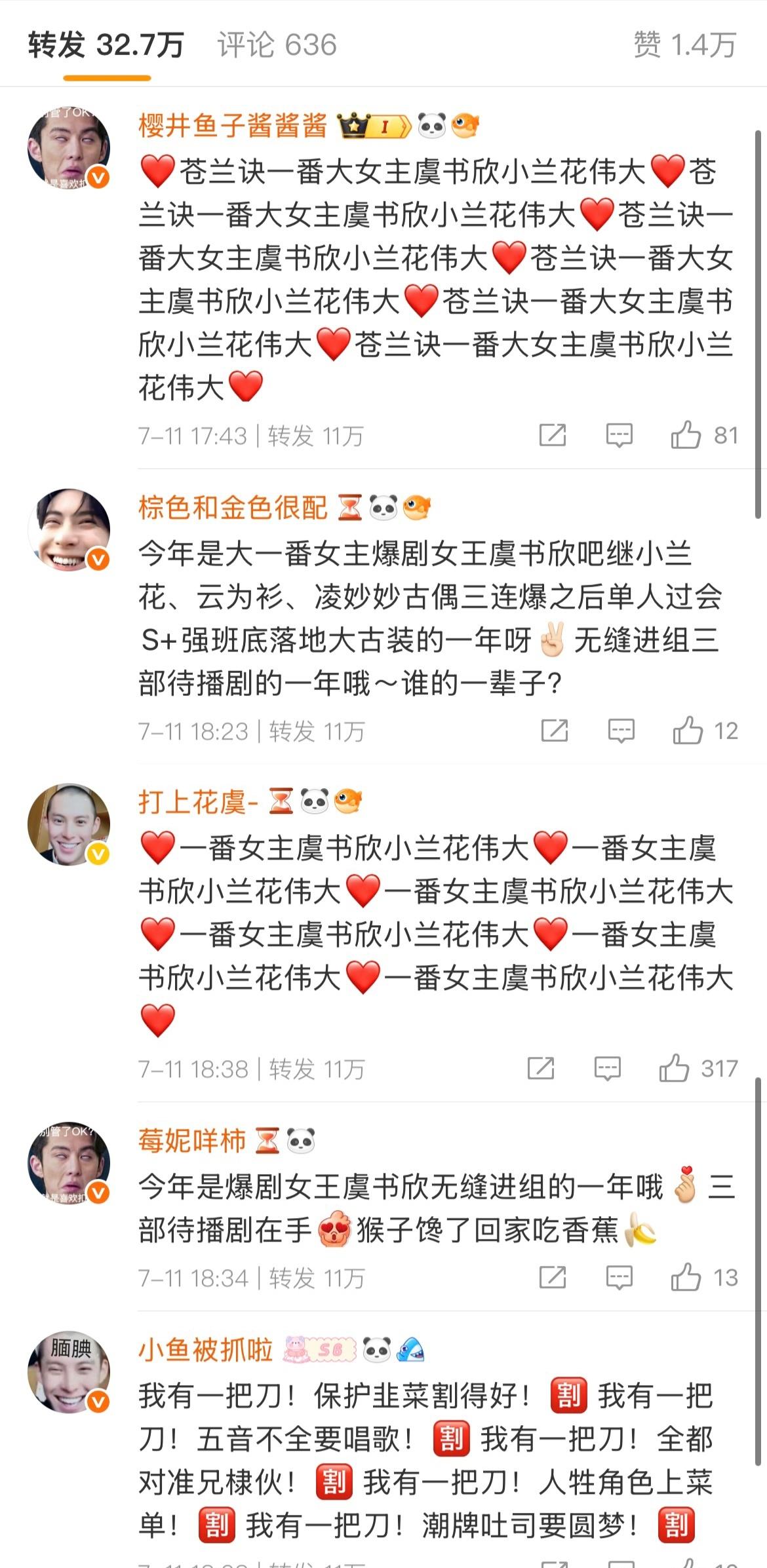Open 樱井鱼子酱酱酱's profile avatar
767x1568 pixels.
coord(69,149)
